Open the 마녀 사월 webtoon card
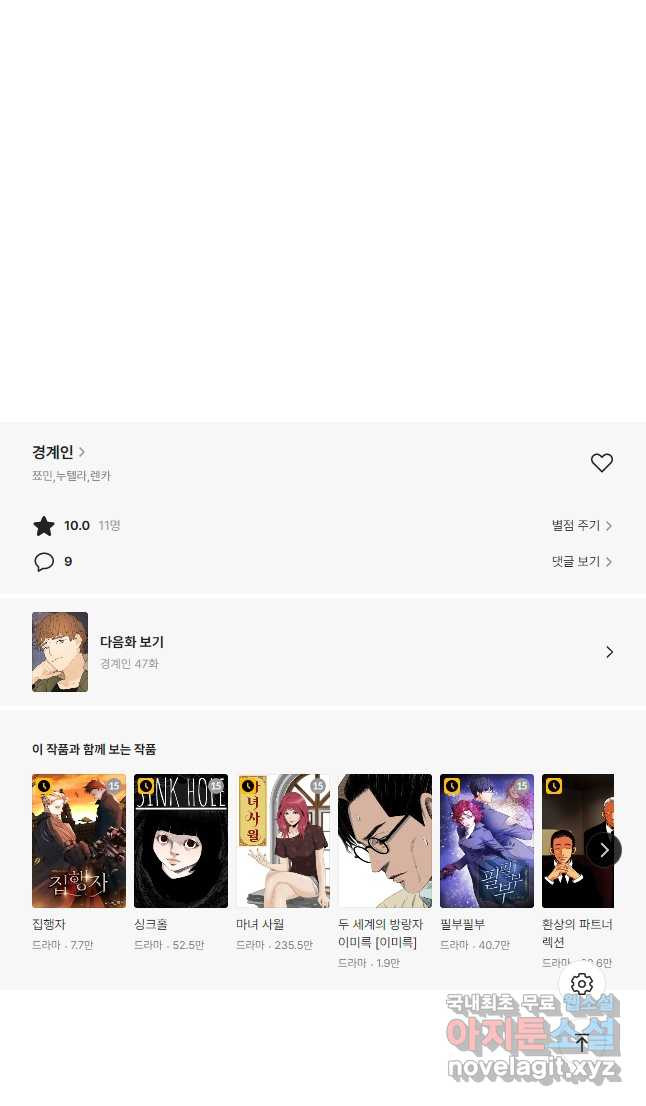The height and width of the screenshot is (1106, 646). [x=283, y=841]
